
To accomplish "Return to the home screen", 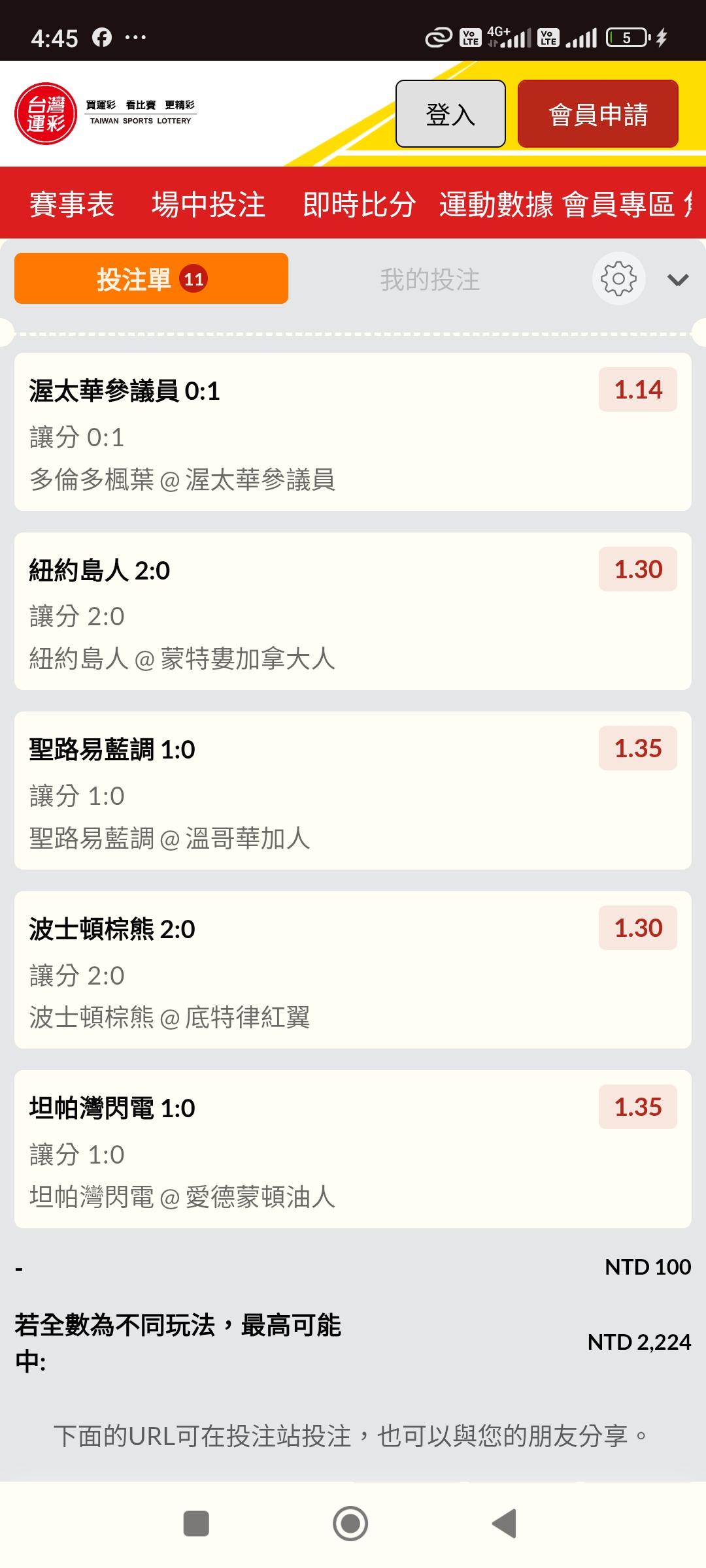I will (350, 1524).
